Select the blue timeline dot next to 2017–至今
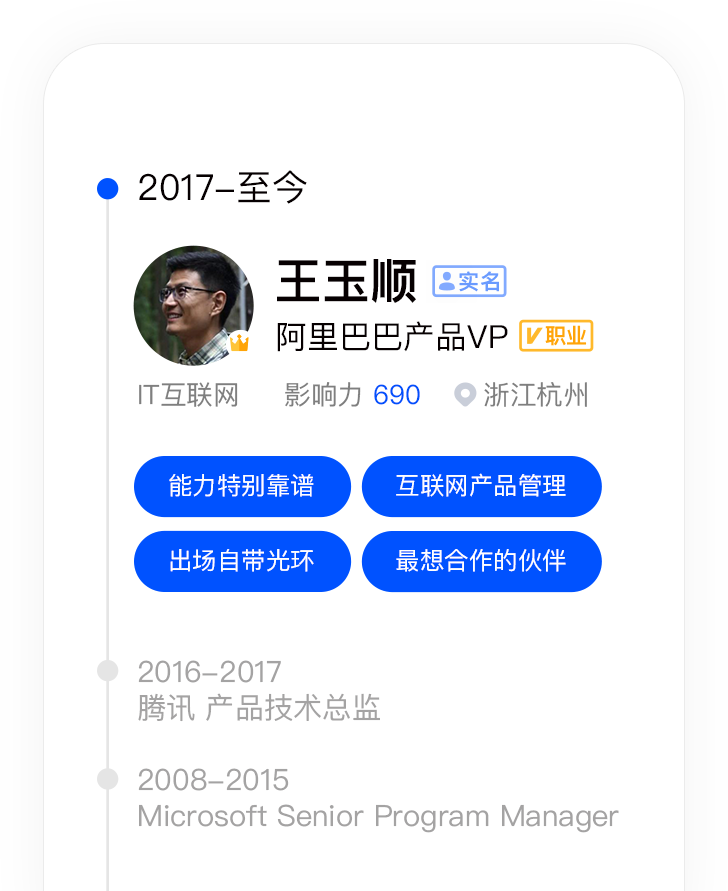The width and height of the screenshot is (728, 891). (x=107, y=187)
